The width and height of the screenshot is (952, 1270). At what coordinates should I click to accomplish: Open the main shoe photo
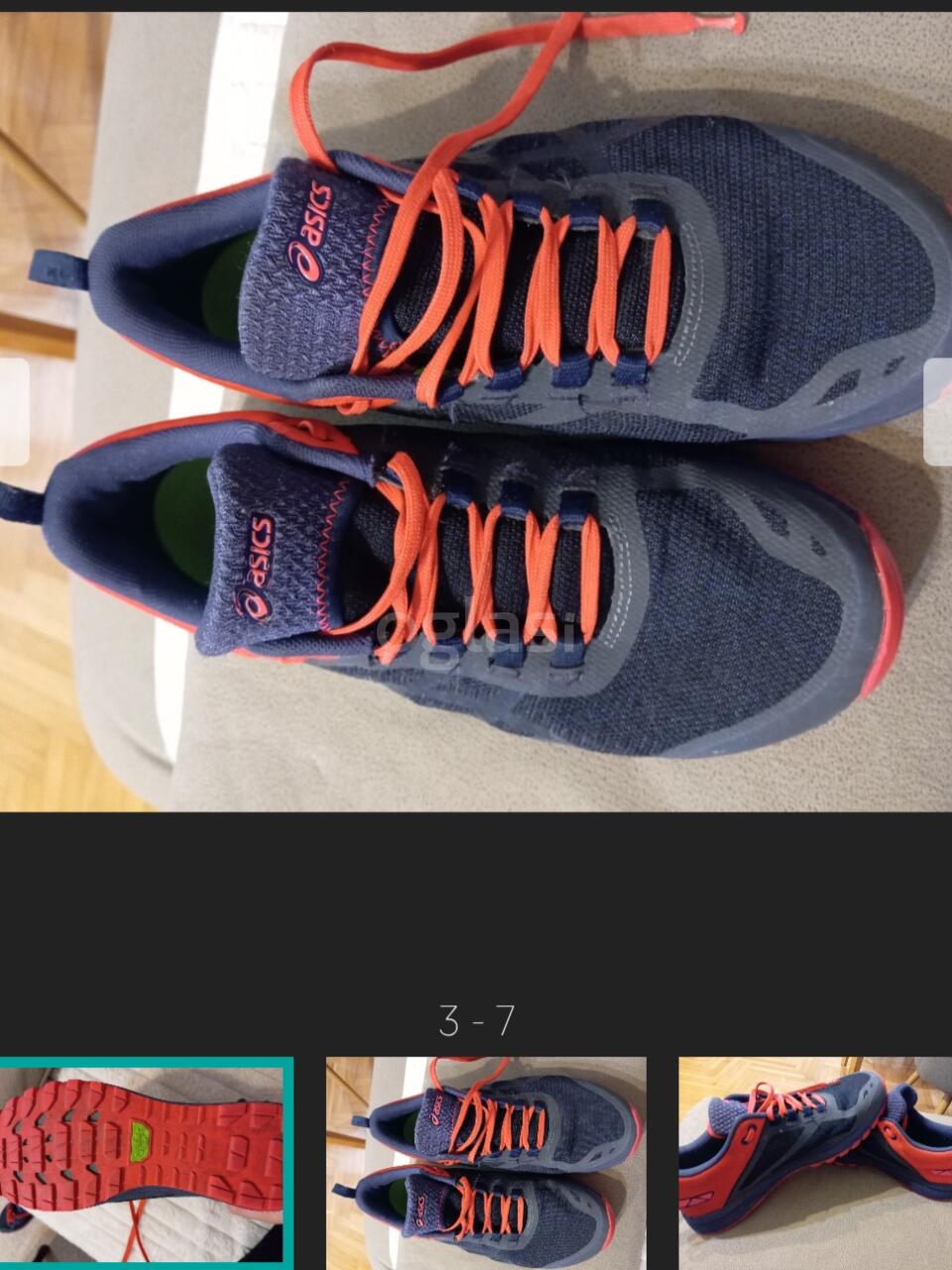click(x=476, y=412)
